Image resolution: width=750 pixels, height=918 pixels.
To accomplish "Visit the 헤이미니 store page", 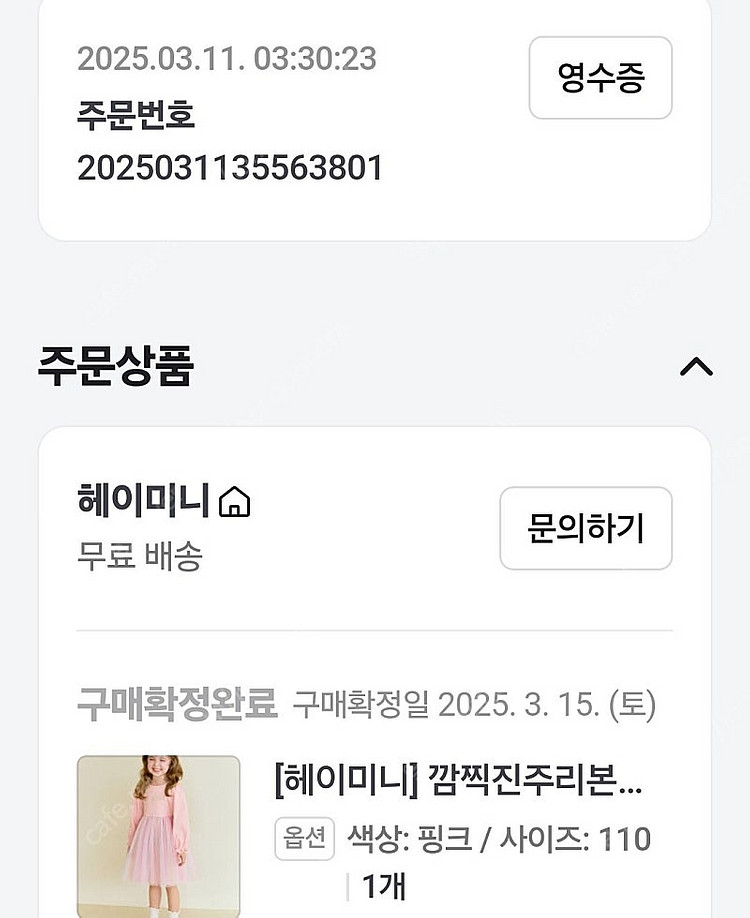I will coord(163,500).
